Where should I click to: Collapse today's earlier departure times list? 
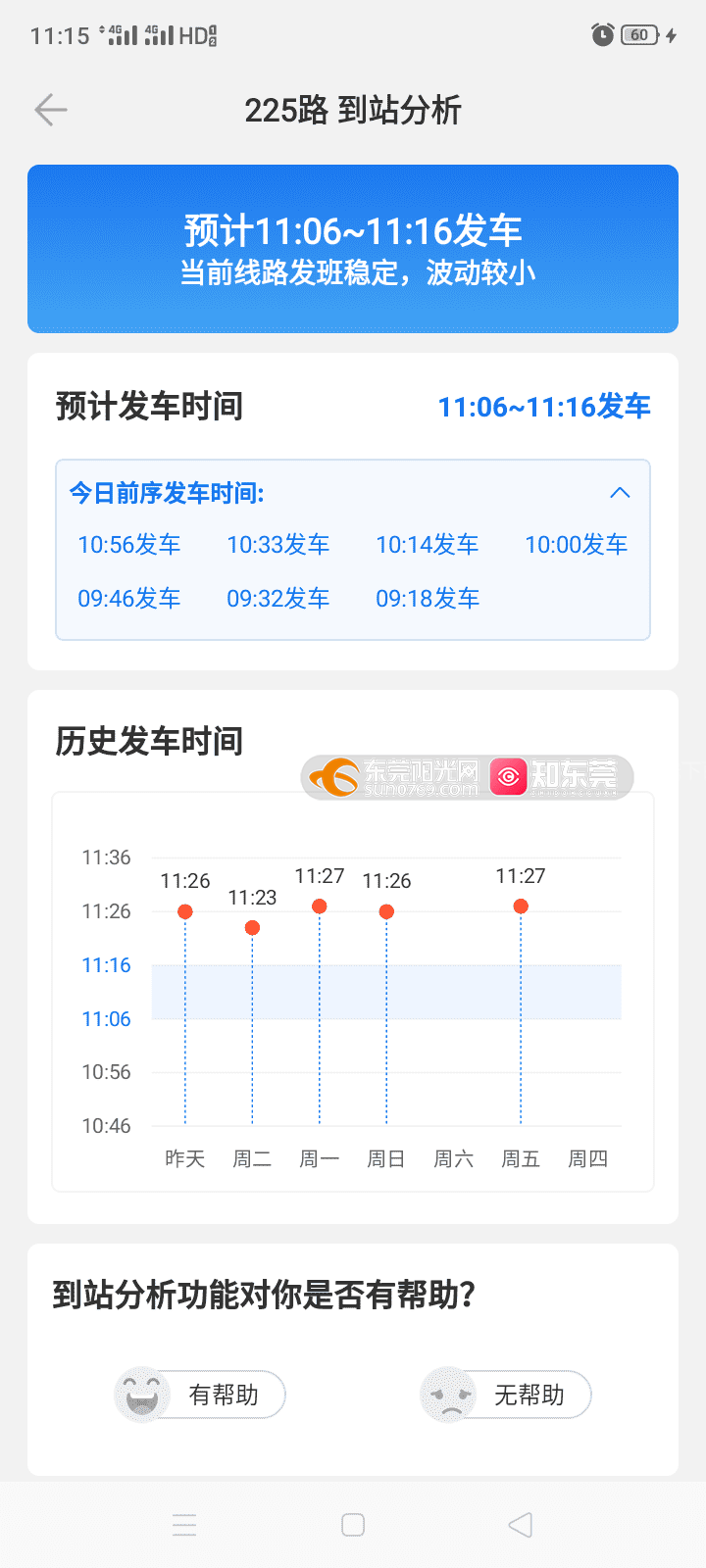620,493
